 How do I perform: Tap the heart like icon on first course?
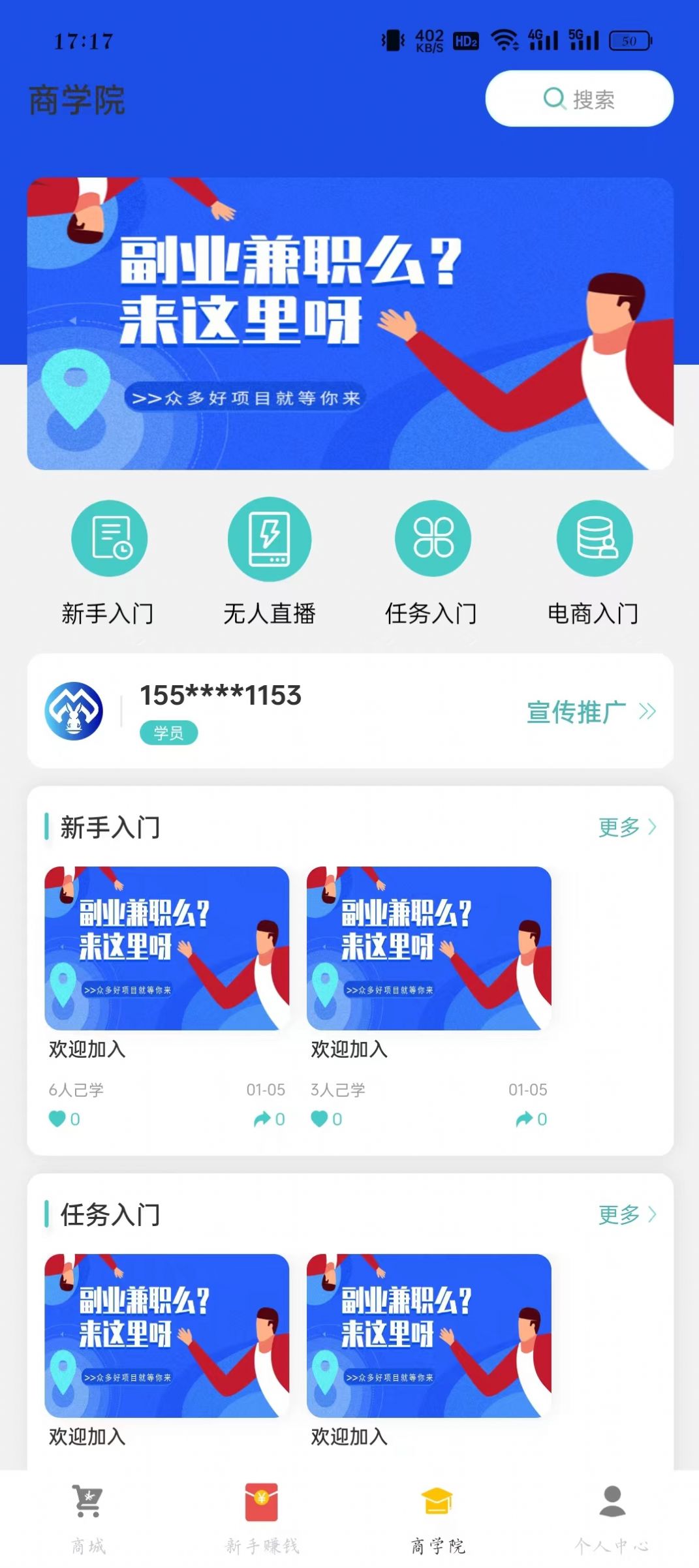point(57,1118)
